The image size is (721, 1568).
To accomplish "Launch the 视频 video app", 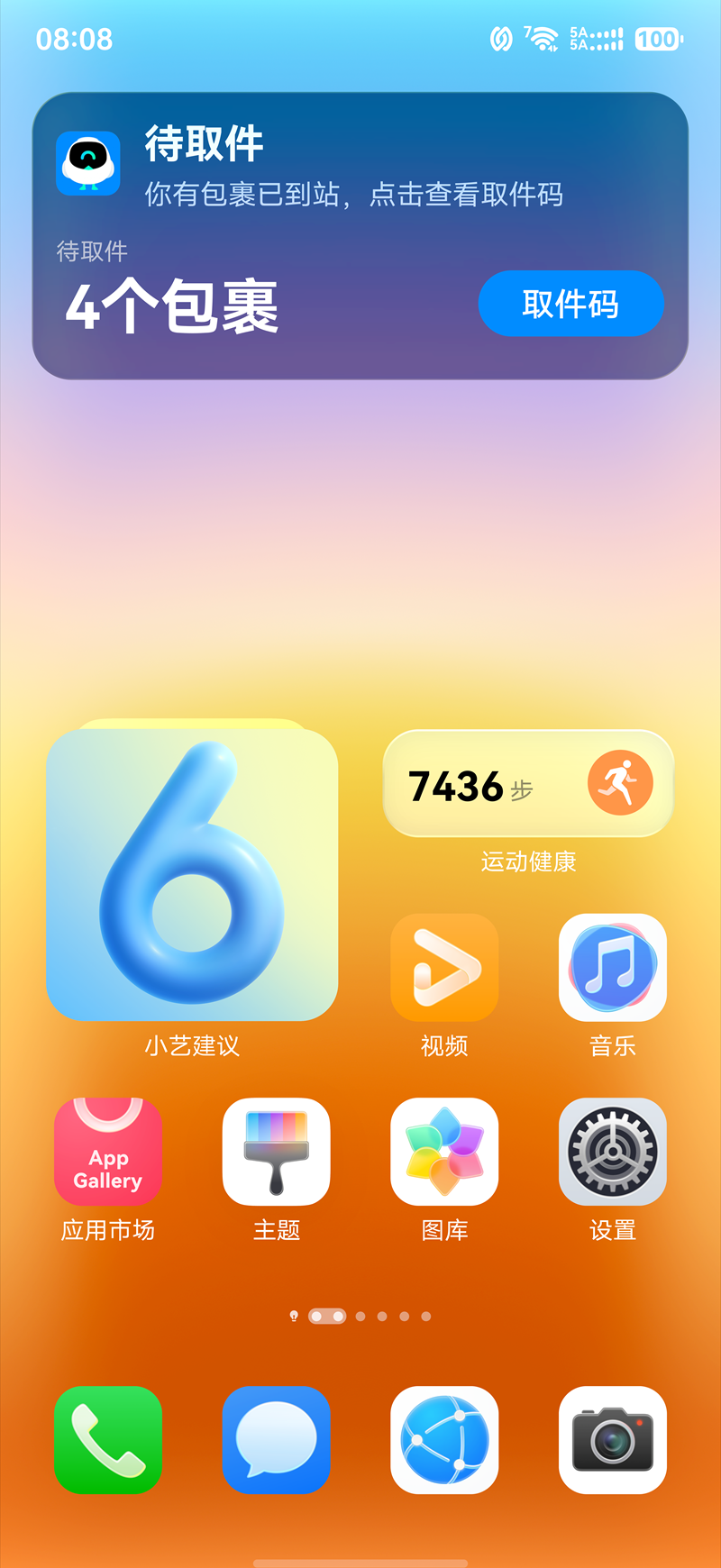I will (444, 968).
